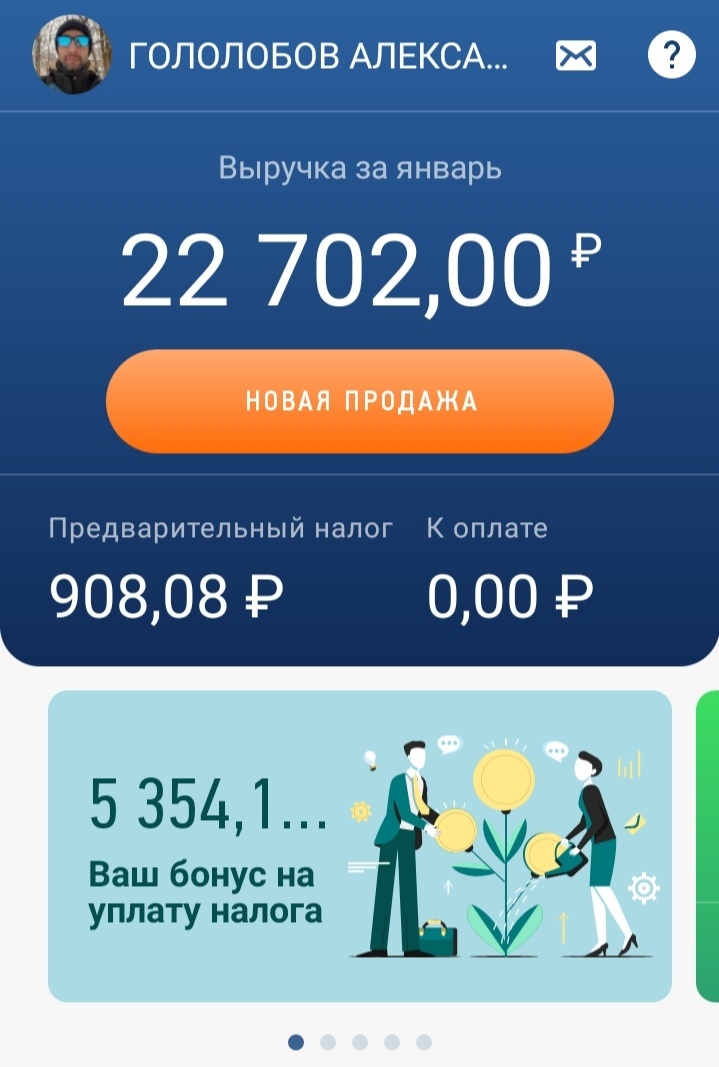Select the second page indicator dot
Image resolution: width=719 pixels, height=1067 pixels.
[328, 1042]
